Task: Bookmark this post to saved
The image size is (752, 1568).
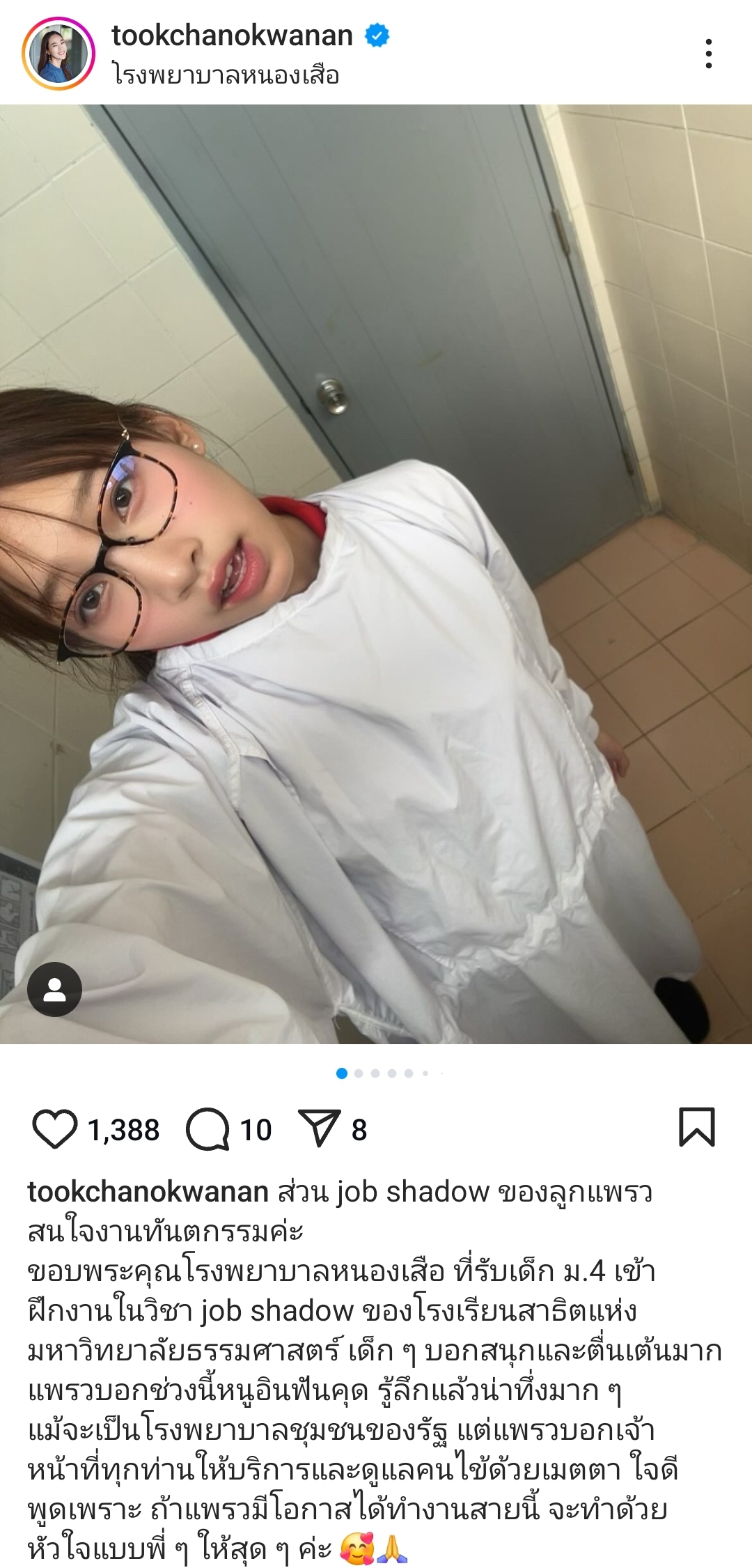Action: (x=696, y=1127)
